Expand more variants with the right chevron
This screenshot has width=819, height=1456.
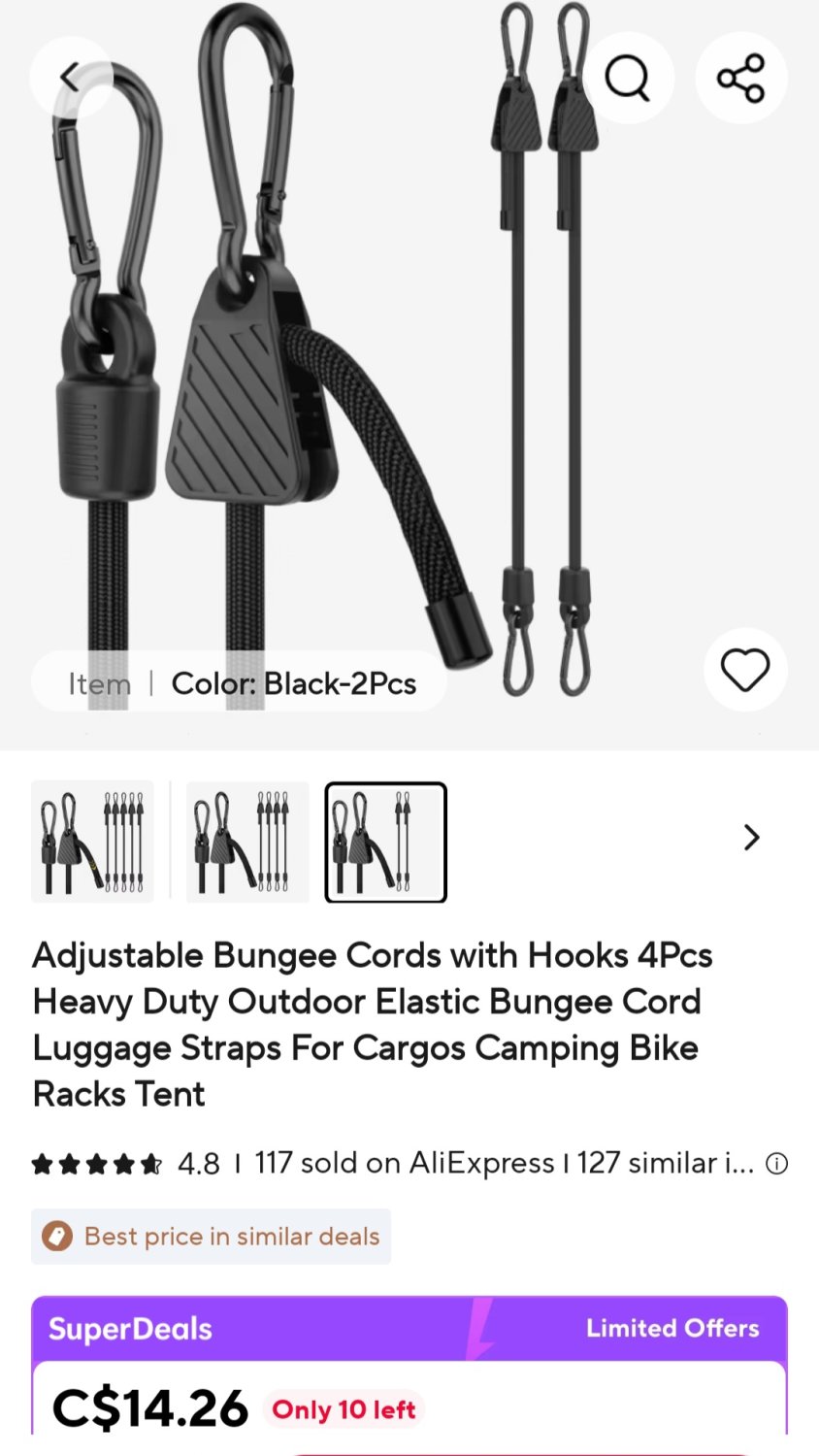pos(751,838)
